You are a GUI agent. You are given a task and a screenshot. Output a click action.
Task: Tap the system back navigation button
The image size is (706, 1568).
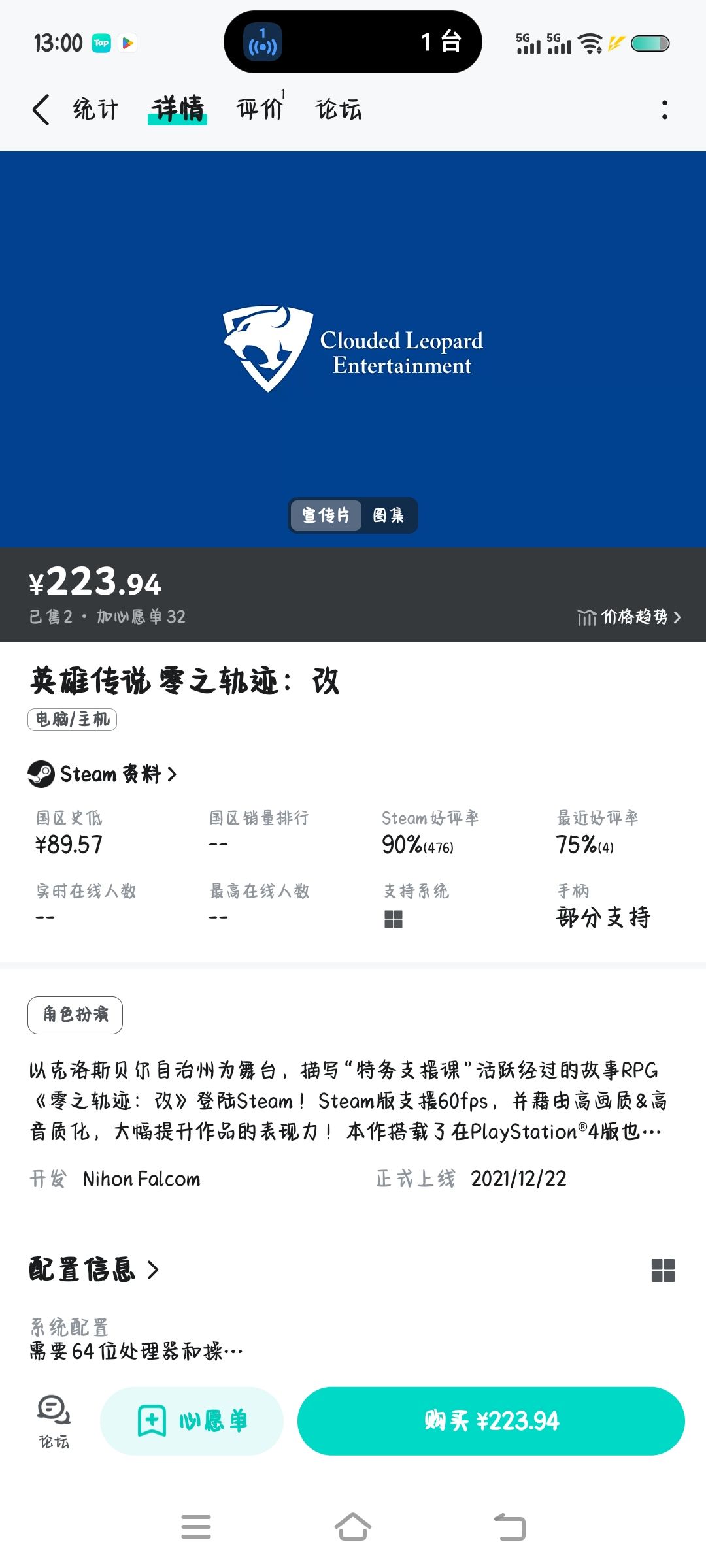(510, 1527)
